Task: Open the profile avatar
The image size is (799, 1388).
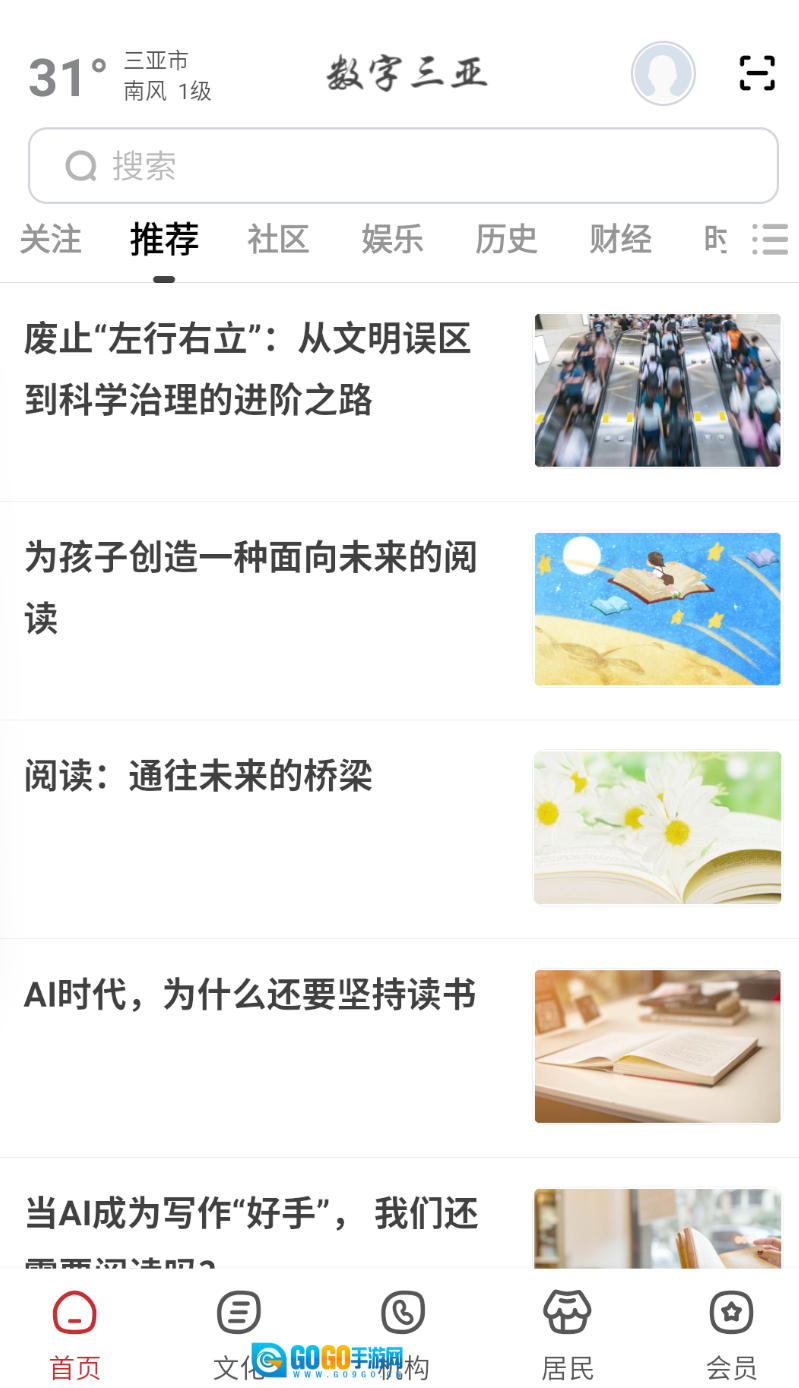Action: point(663,74)
